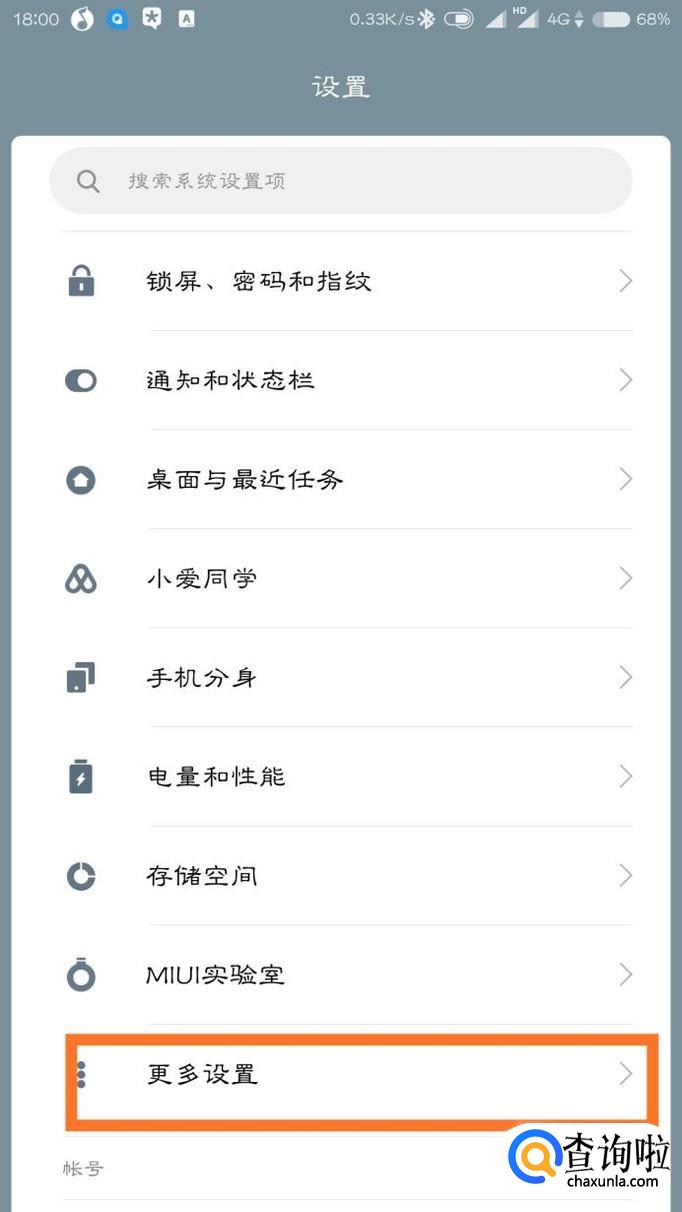Image resolution: width=682 pixels, height=1212 pixels.
Task: Tap the search system settings box
Action: click(x=340, y=181)
